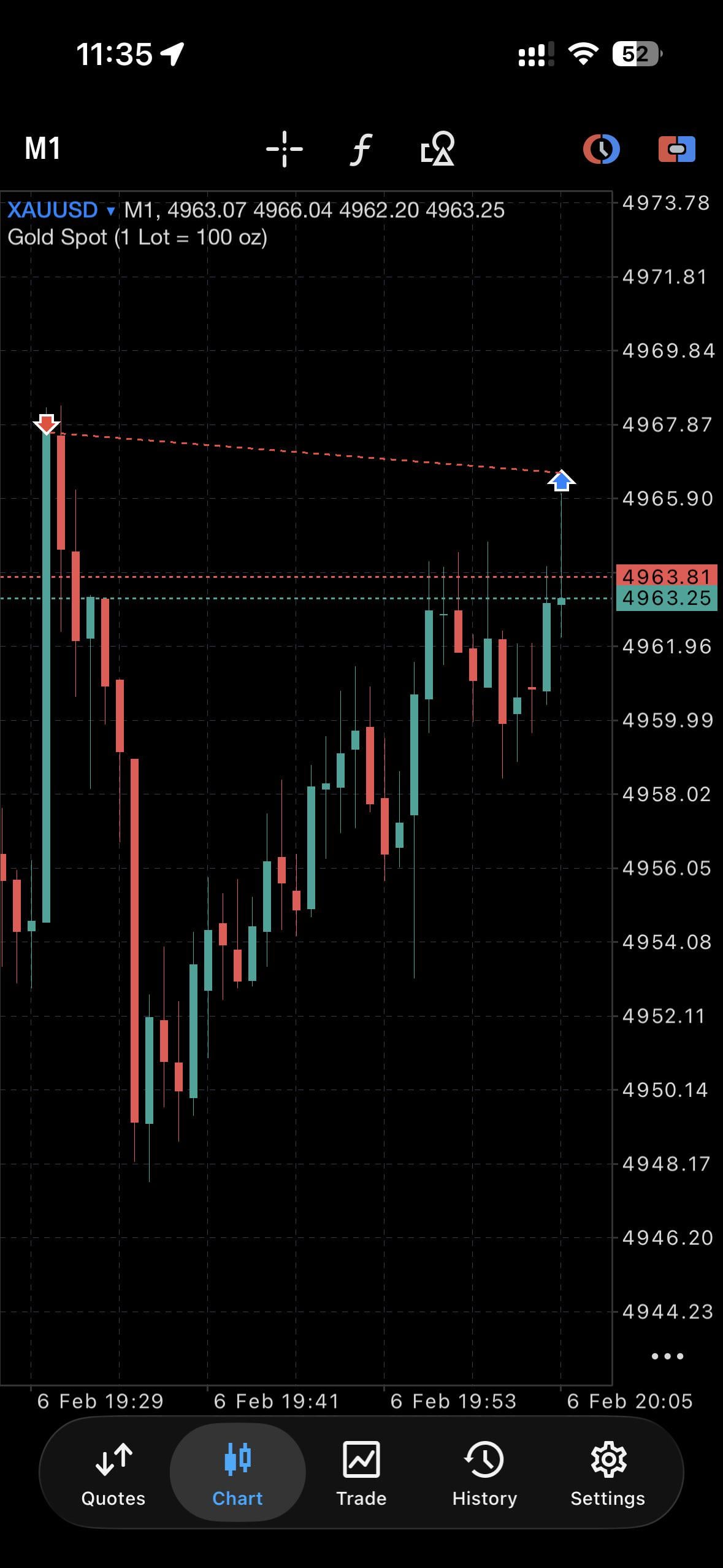Tap the red-blue clock icon in toolbar
723x1568 pixels.
[601, 148]
